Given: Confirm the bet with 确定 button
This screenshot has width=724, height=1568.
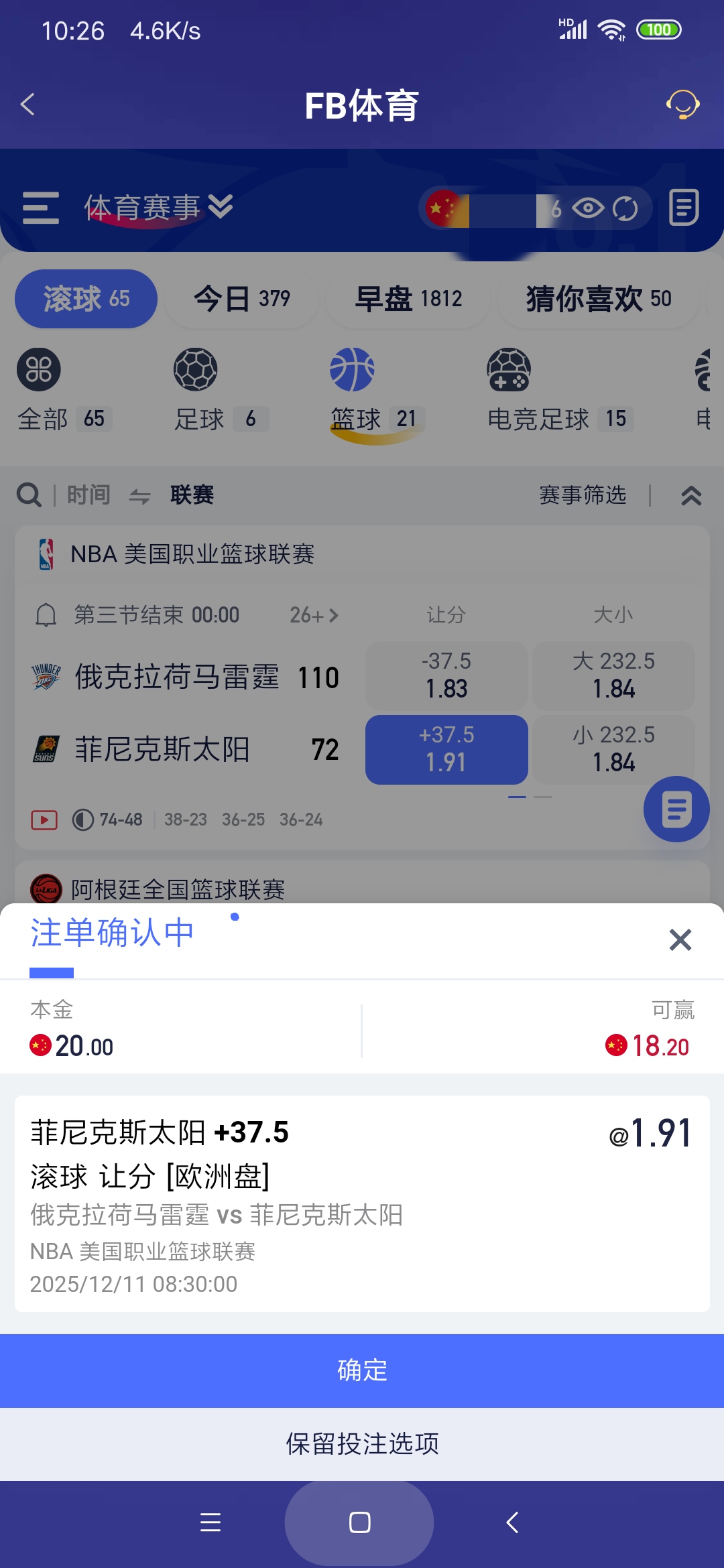Looking at the screenshot, I should coord(362,1371).
